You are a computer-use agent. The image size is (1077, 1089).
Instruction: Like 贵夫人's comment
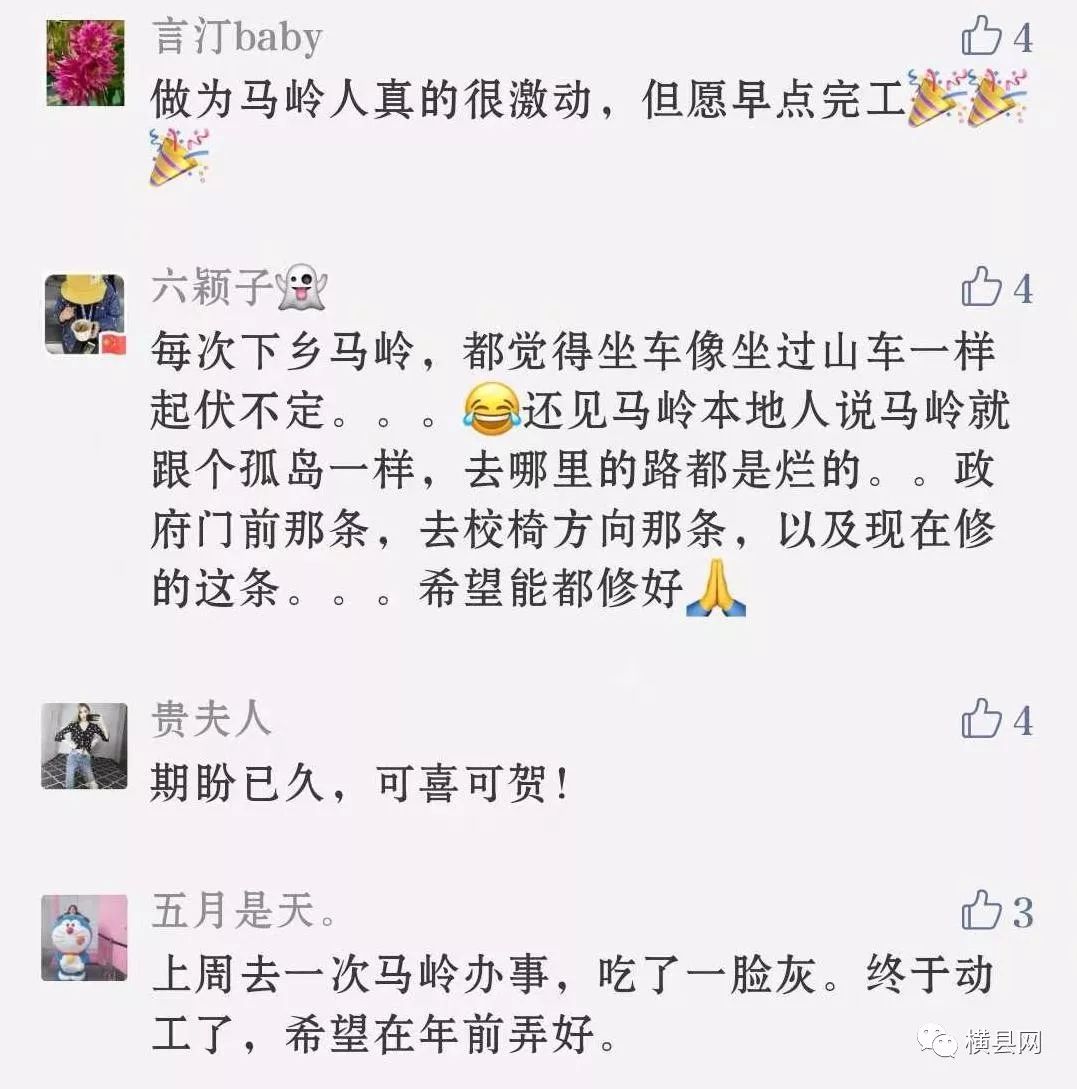pyautogui.click(x=982, y=720)
